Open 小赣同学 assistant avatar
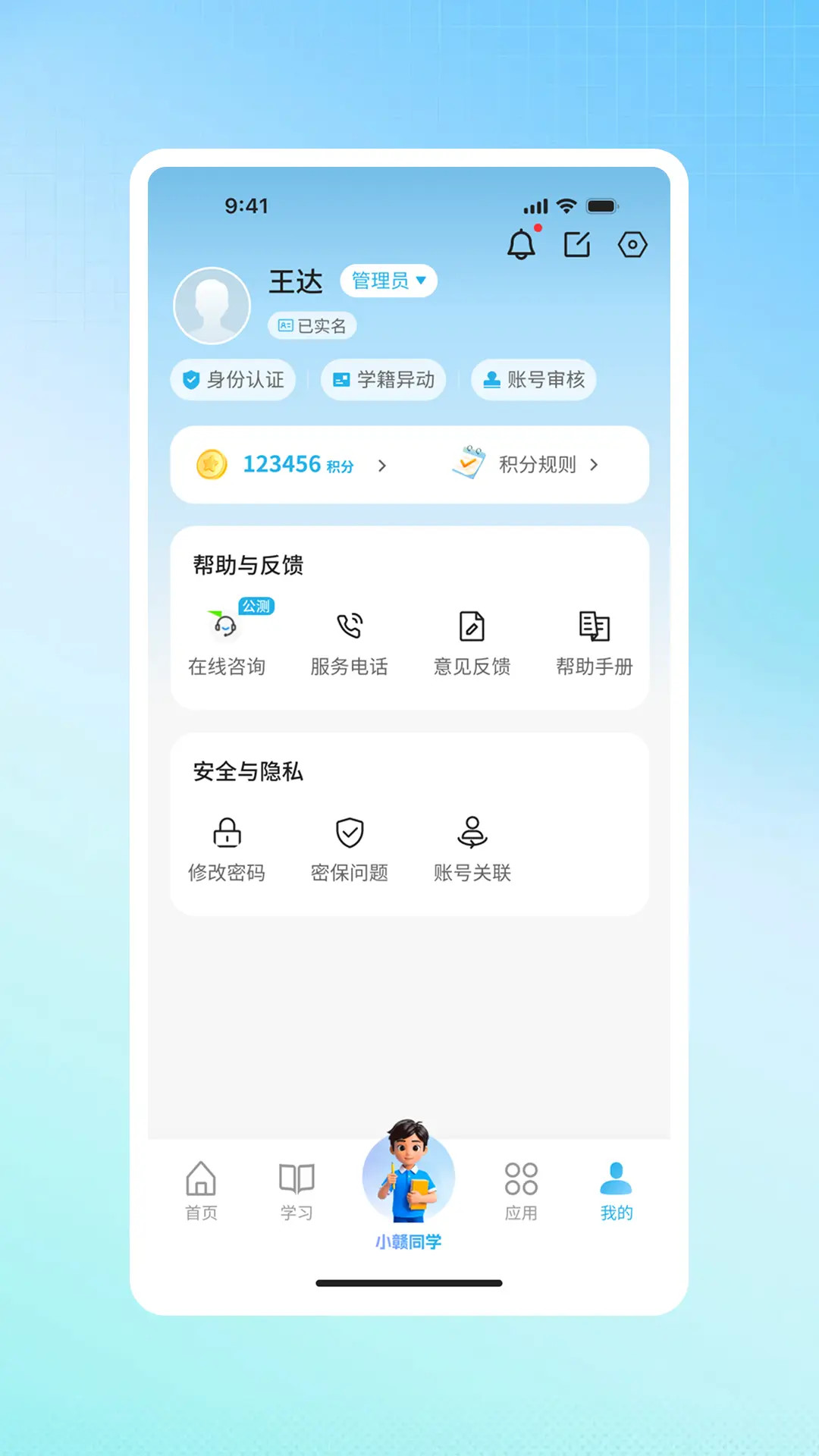The height and width of the screenshot is (1456, 819). [x=409, y=1178]
